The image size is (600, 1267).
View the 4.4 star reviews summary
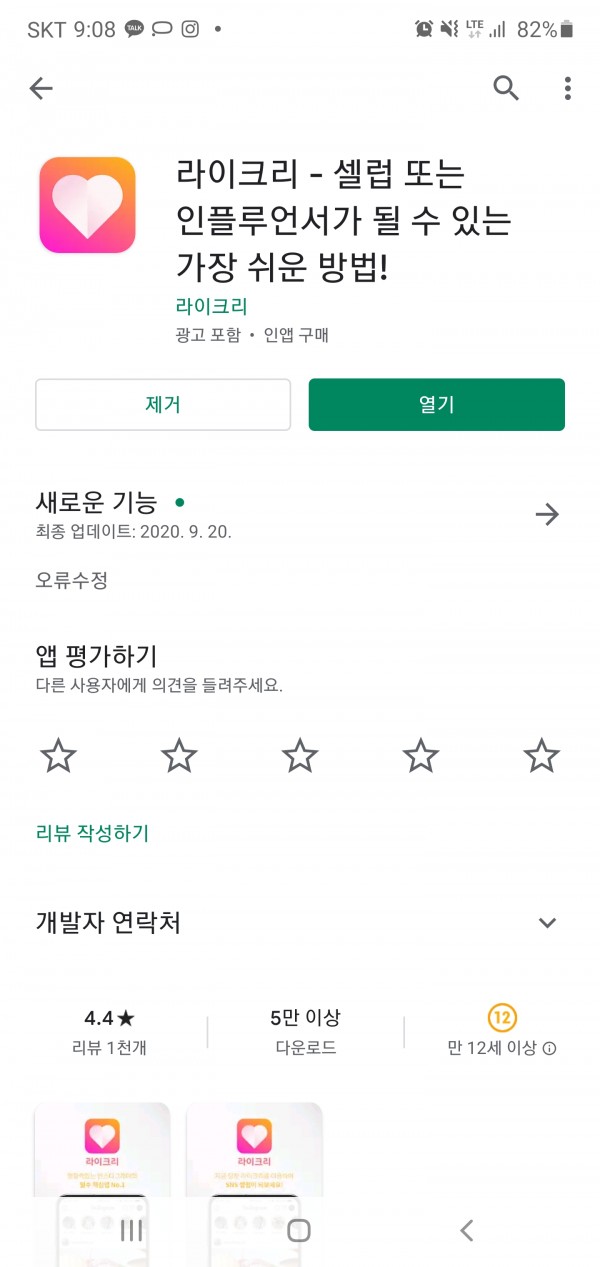pos(109,1032)
